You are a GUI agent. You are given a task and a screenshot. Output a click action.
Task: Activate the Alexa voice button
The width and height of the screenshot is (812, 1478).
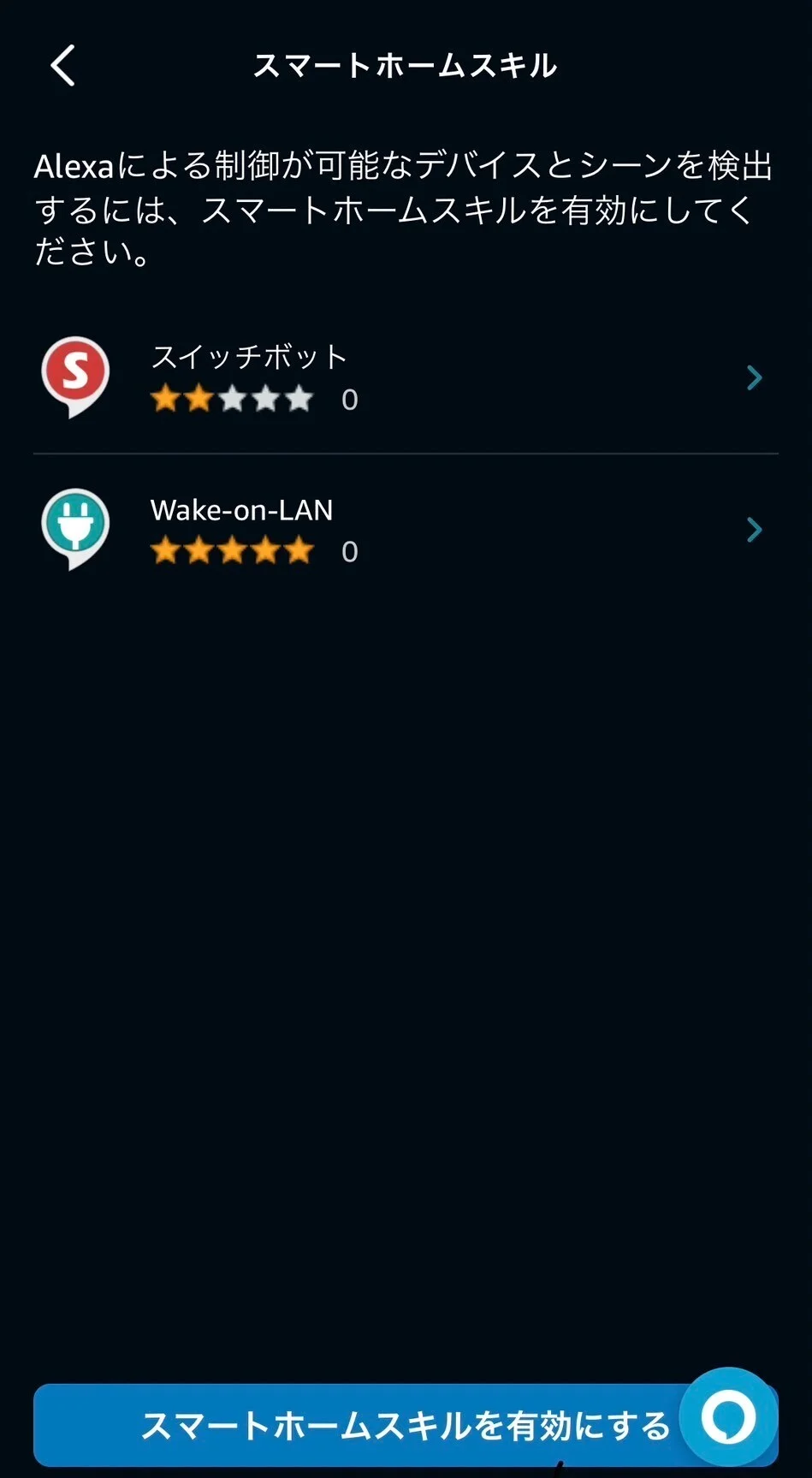[x=729, y=1417]
